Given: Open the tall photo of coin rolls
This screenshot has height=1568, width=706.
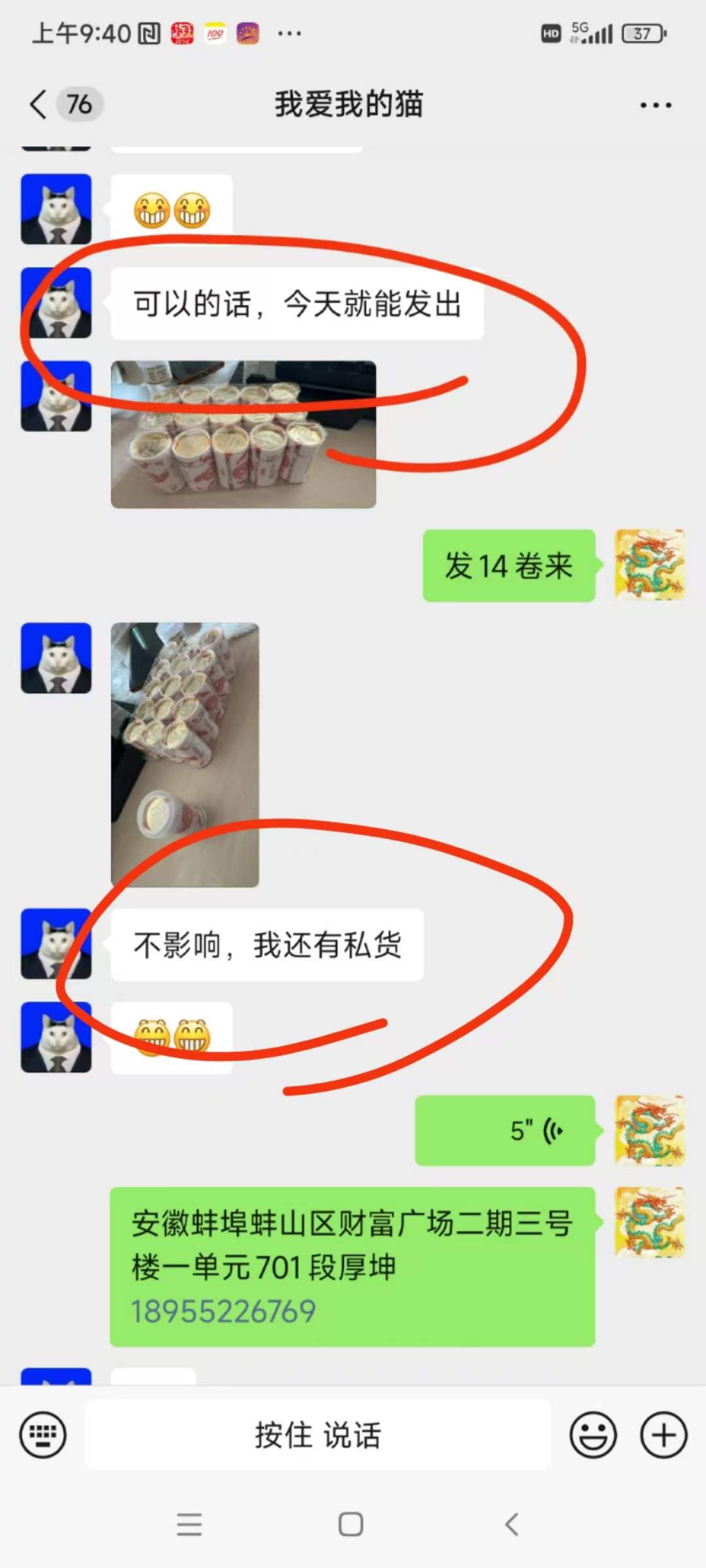Looking at the screenshot, I should click(x=185, y=755).
